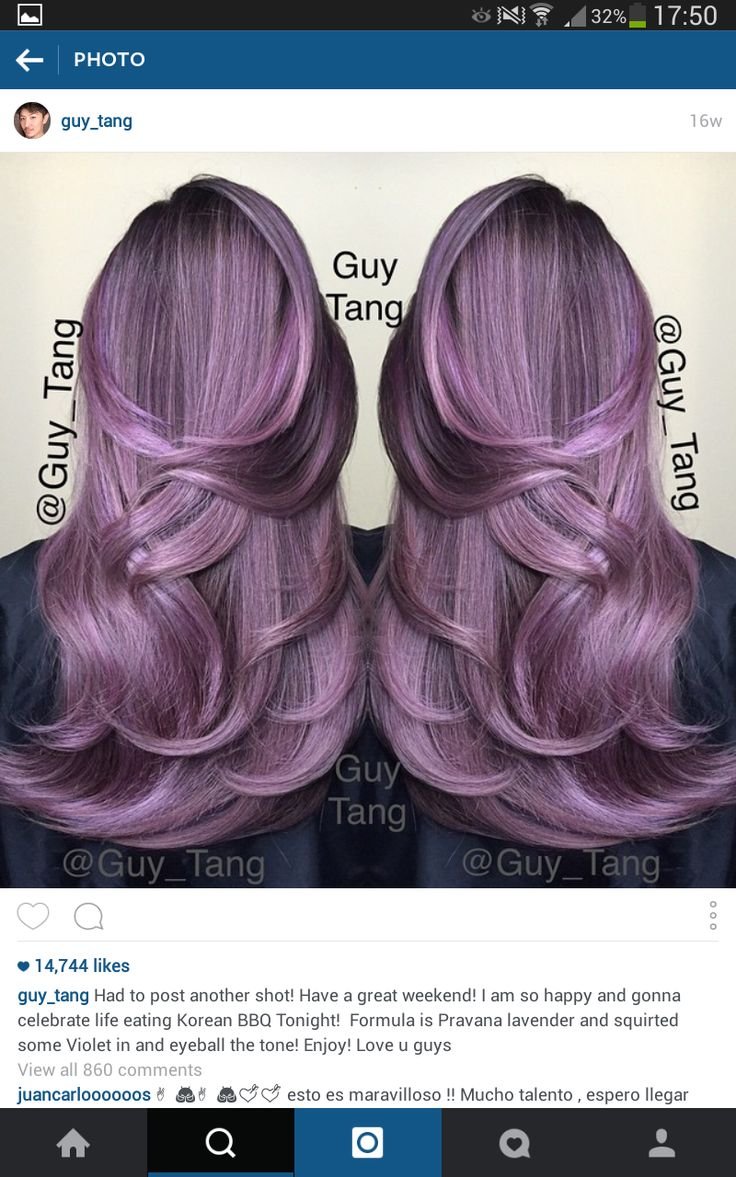The width and height of the screenshot is (736, 1177).
Task: View all 860 comments
Action: (x=109, y=1070)
